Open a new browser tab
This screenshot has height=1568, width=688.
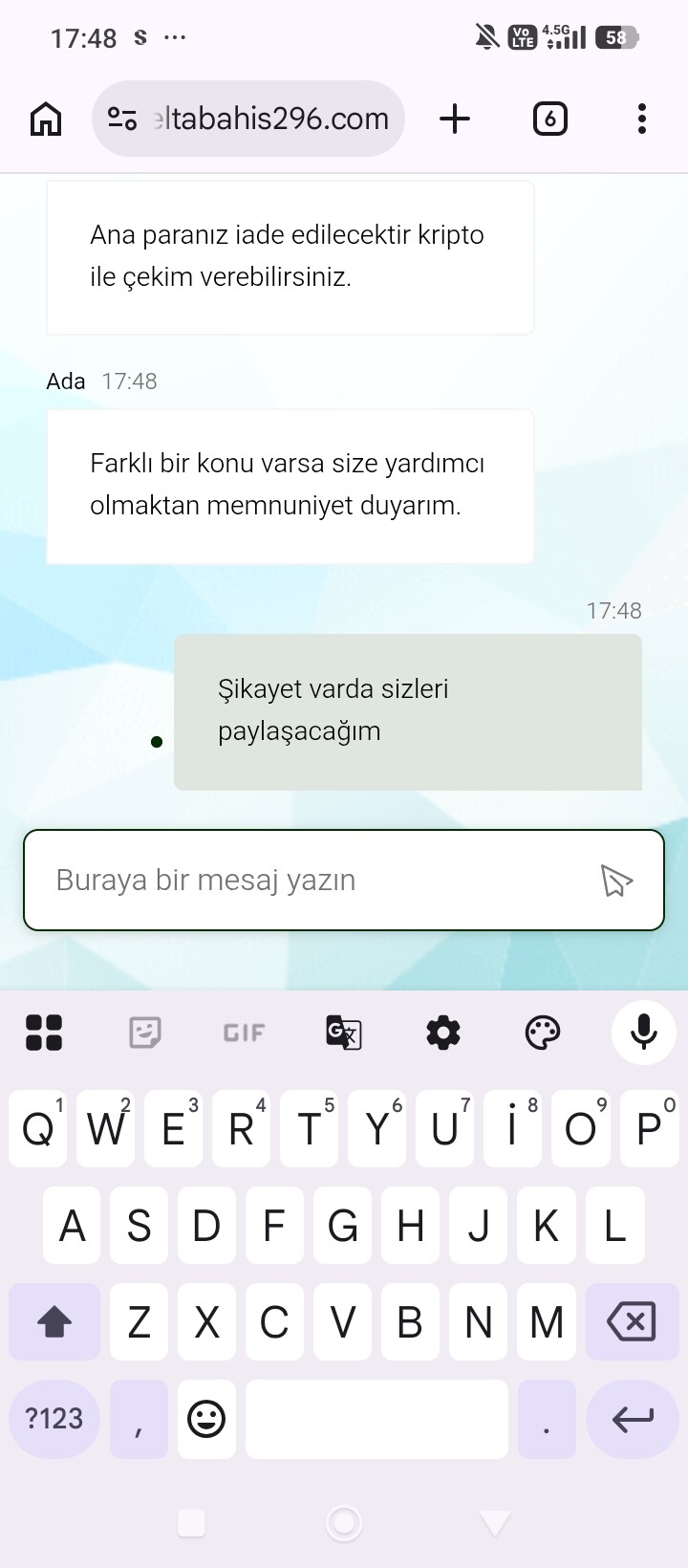[455, 119]
